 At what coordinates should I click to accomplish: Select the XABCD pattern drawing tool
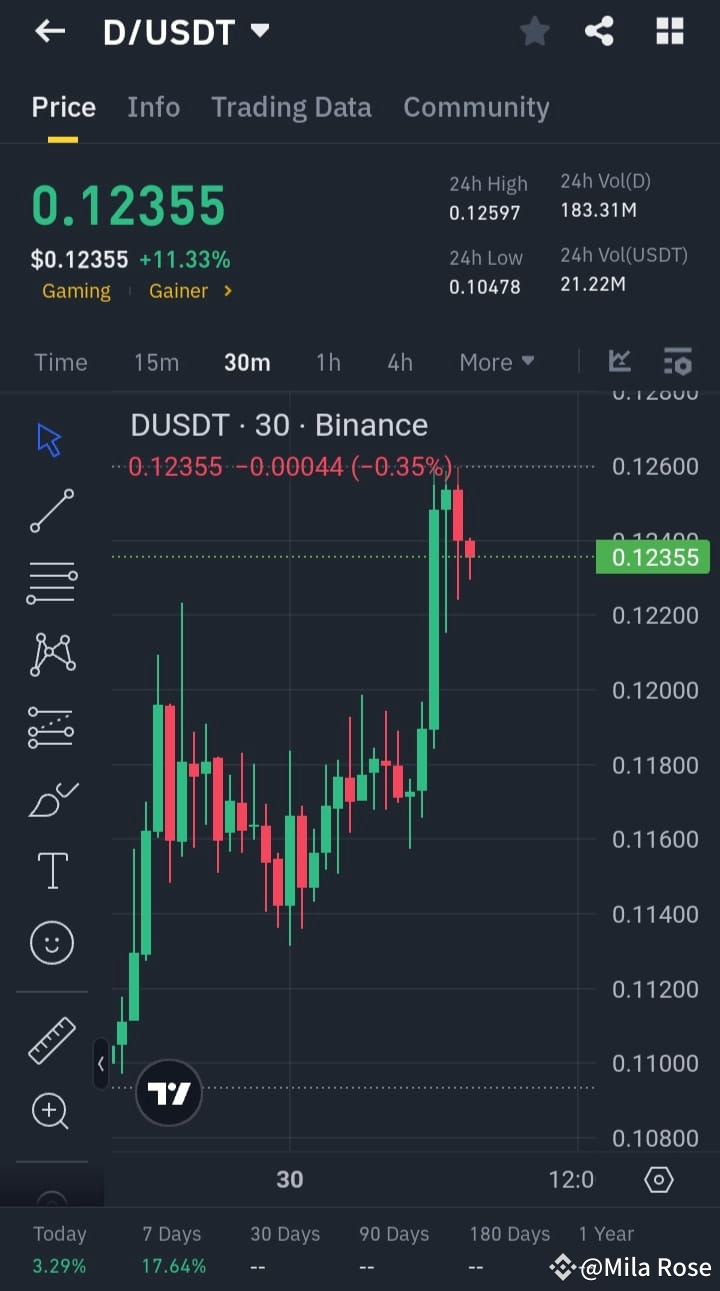(50, 654)
